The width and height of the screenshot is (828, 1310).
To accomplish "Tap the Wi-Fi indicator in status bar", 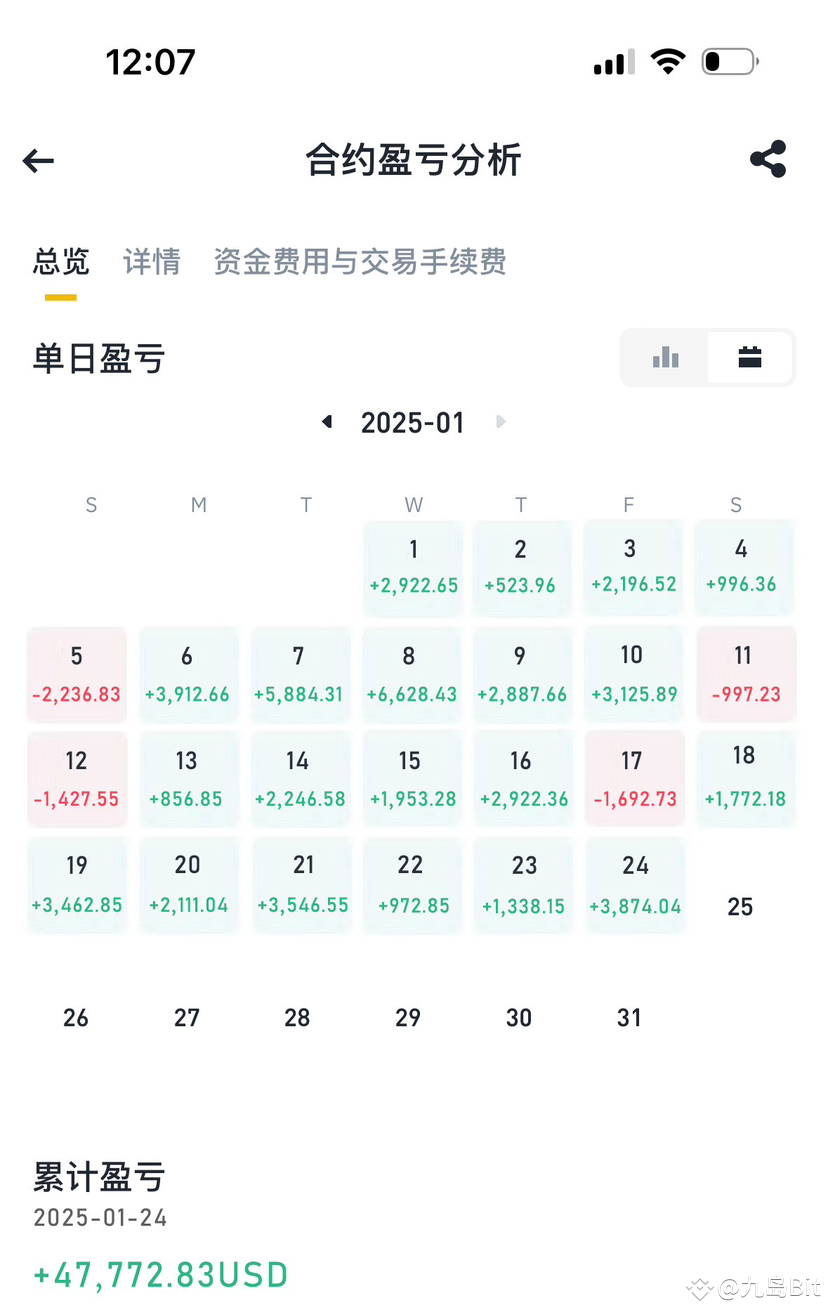I will click(x=667, y=60).
